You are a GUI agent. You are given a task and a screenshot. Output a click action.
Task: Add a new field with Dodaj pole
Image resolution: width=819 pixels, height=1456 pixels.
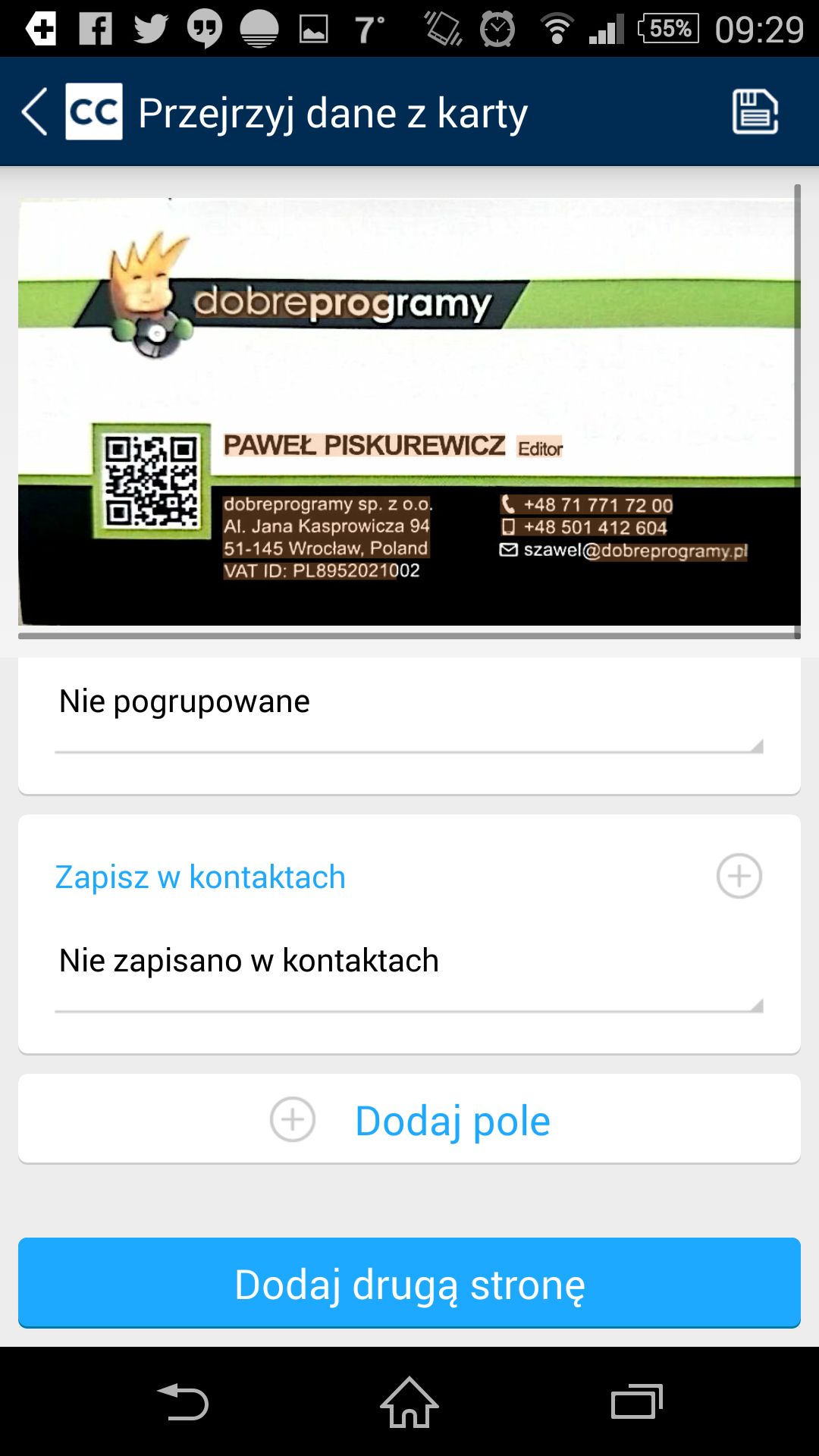click(409, 1119)
